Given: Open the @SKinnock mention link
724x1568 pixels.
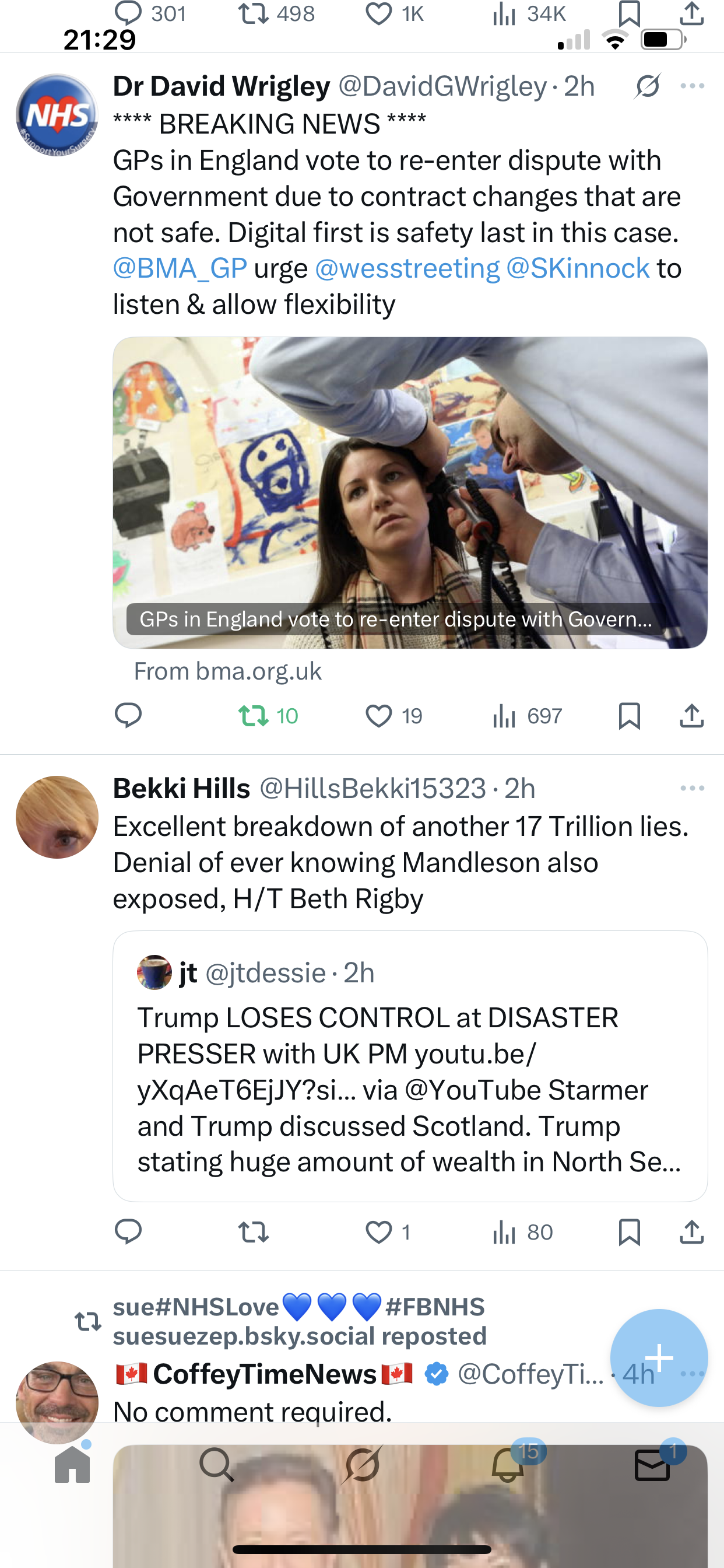Looking at the screenshot, I should [x=577, y=268].
